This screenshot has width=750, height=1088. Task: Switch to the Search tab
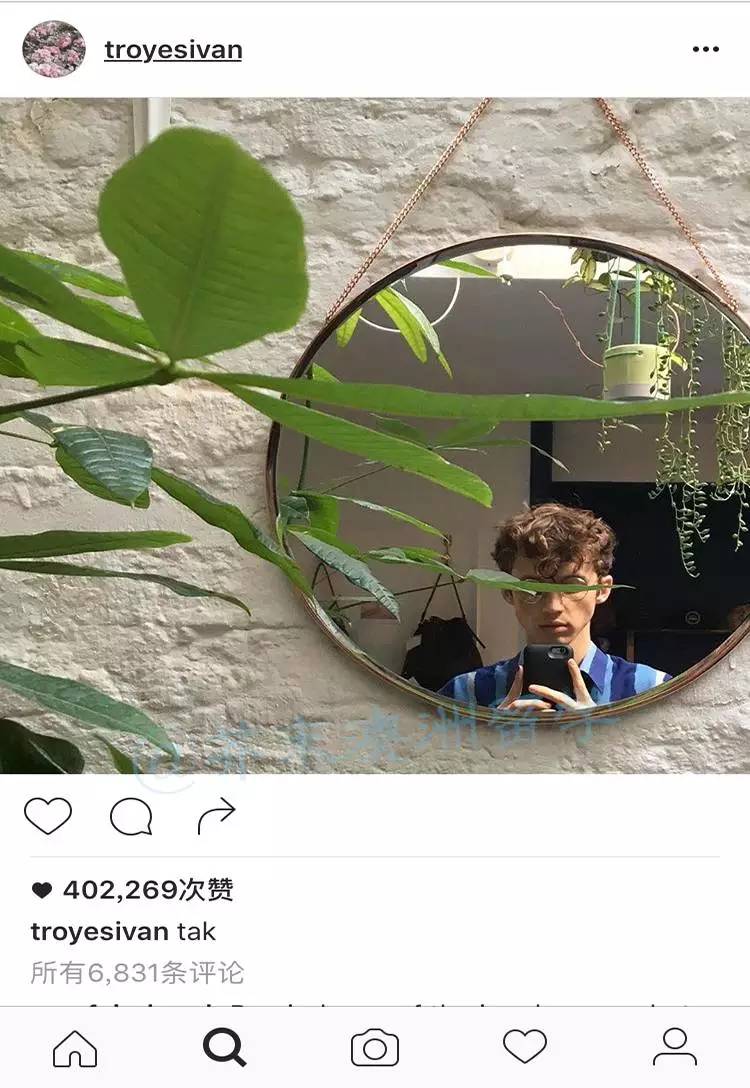(224, 1048)
